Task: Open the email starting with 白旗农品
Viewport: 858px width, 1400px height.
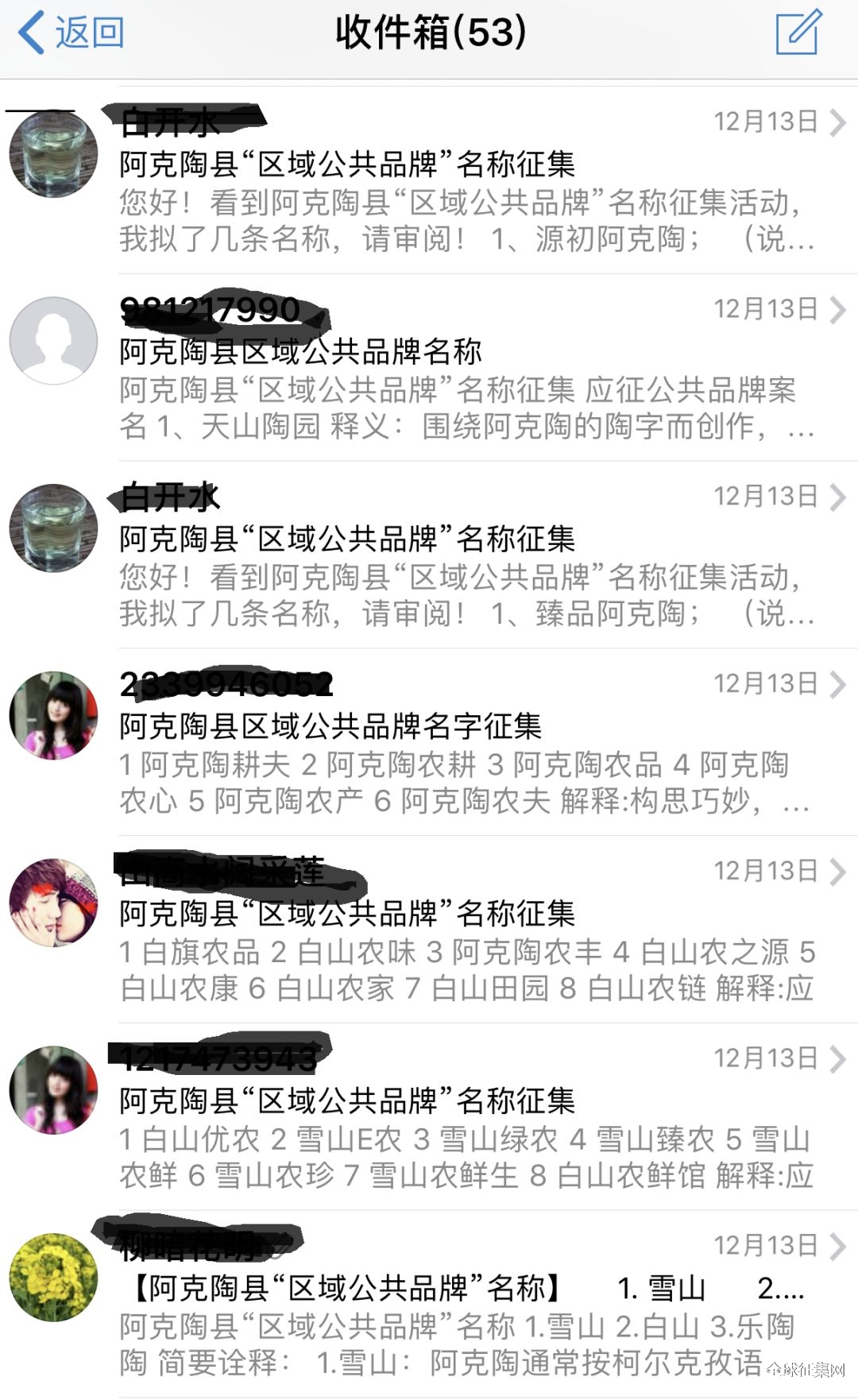Action: tap(467, 931)
